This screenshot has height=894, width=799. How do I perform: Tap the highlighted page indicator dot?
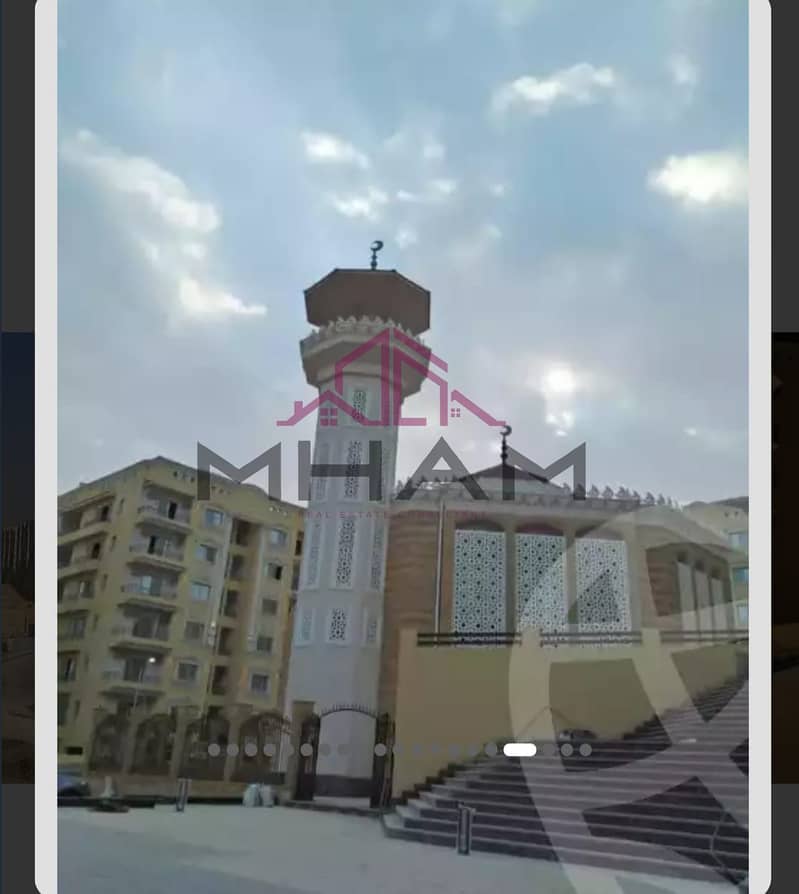click(x=520, y=749)
